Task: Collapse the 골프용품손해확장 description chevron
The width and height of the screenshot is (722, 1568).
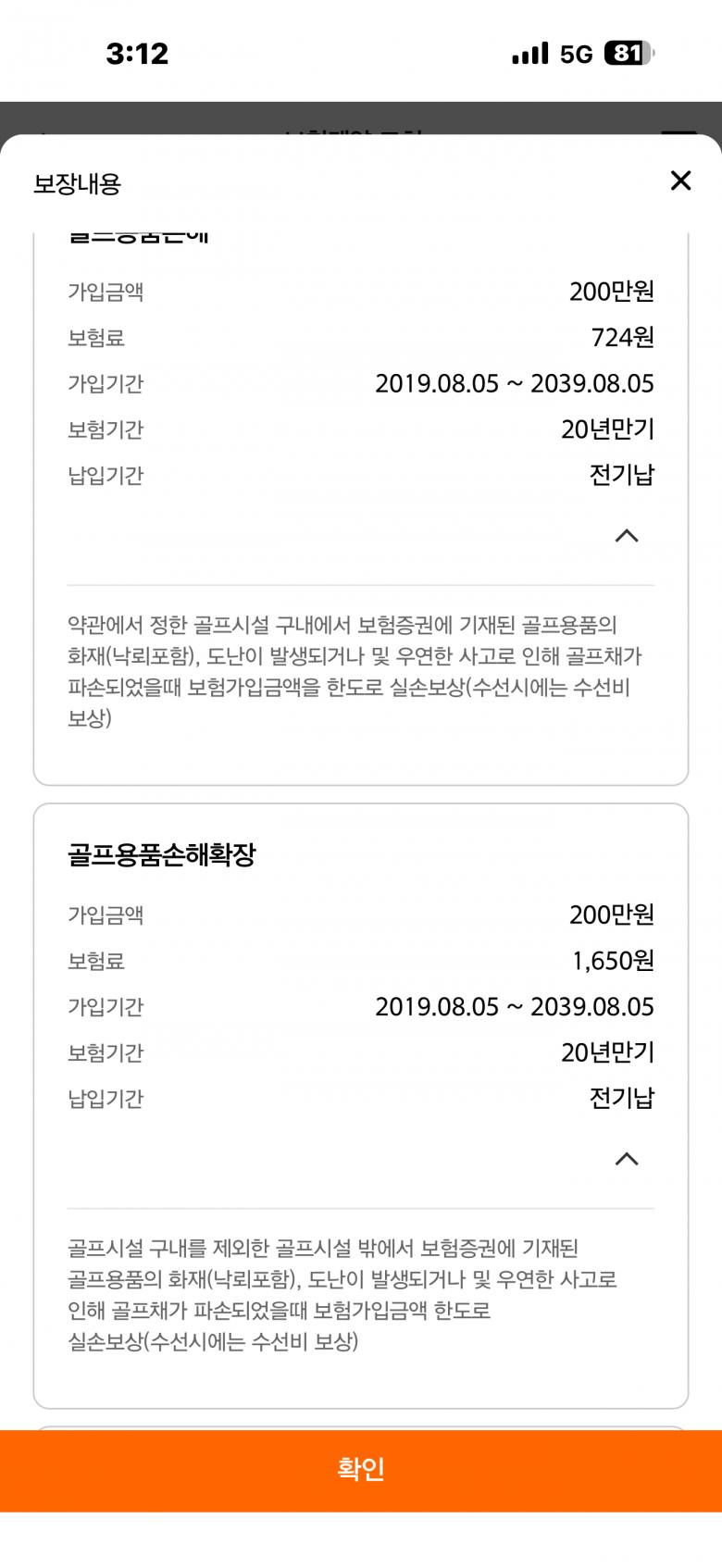Action: tap(627, 1159)
